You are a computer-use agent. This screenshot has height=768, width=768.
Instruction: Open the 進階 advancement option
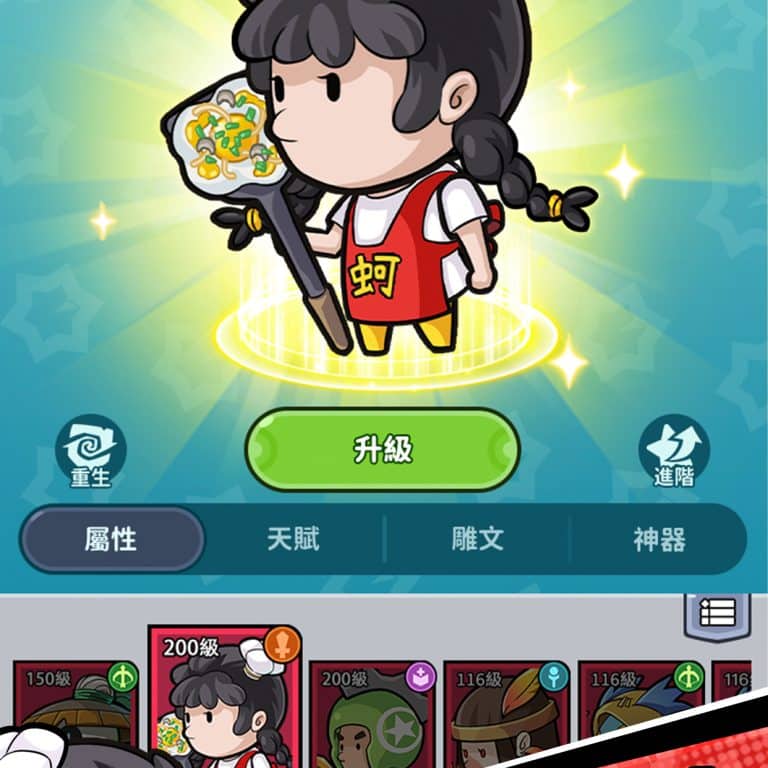coord(673,451)
